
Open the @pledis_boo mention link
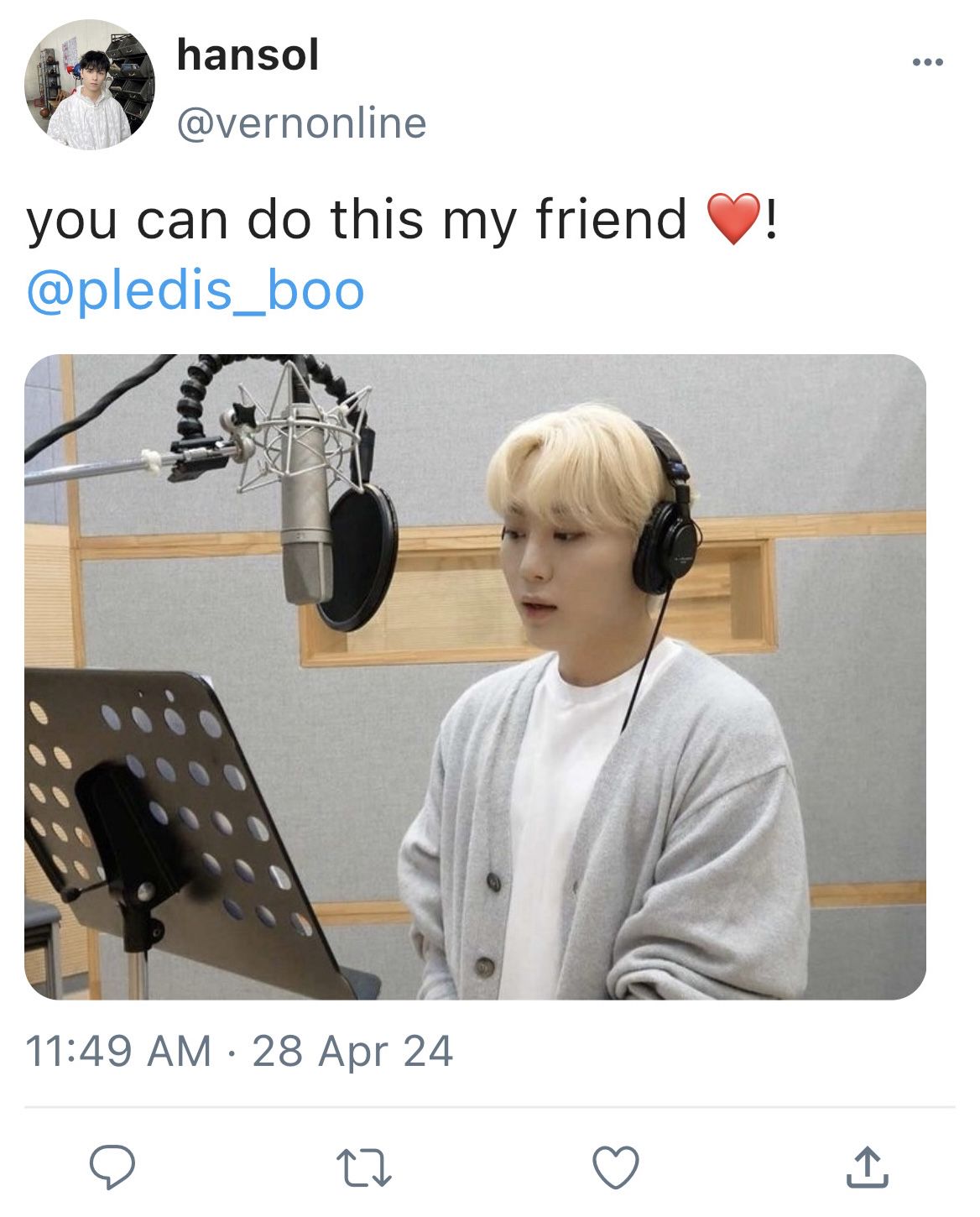(x=195, y=290)
